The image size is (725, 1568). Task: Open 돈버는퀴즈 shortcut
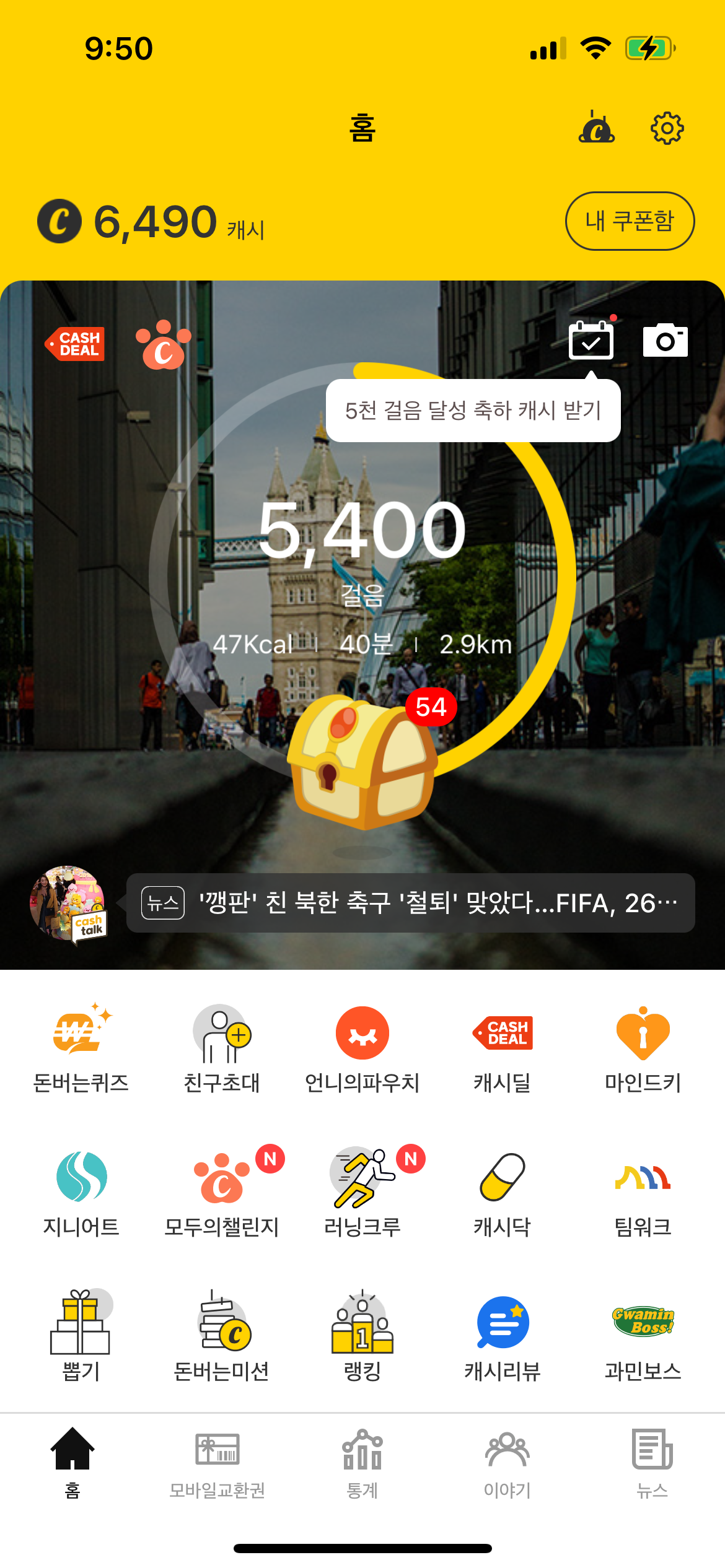click(x=81, y=1048)
